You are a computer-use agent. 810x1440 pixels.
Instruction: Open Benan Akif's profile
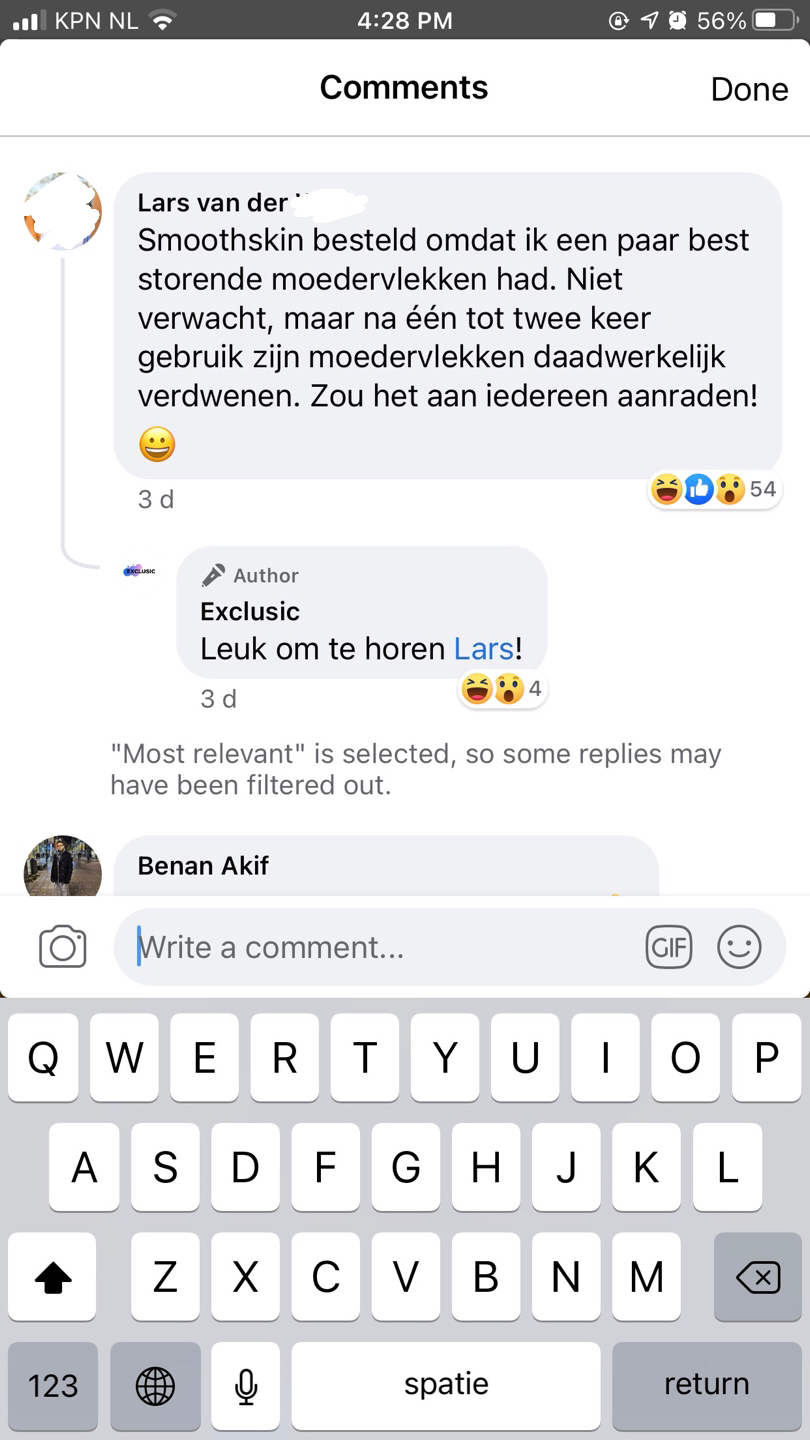click(x=203, y=866)
